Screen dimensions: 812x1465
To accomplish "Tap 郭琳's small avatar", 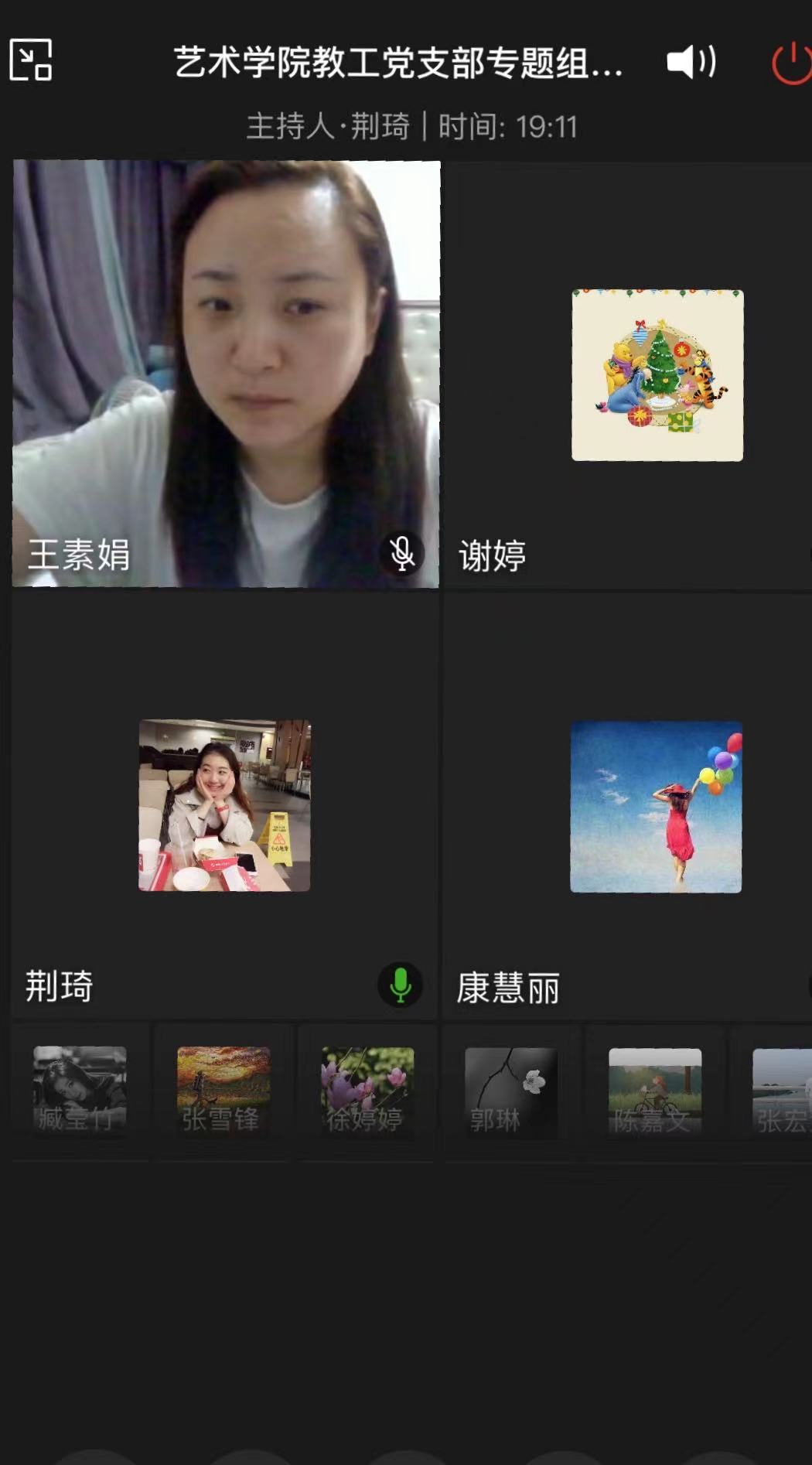I will pos(511,1091).
